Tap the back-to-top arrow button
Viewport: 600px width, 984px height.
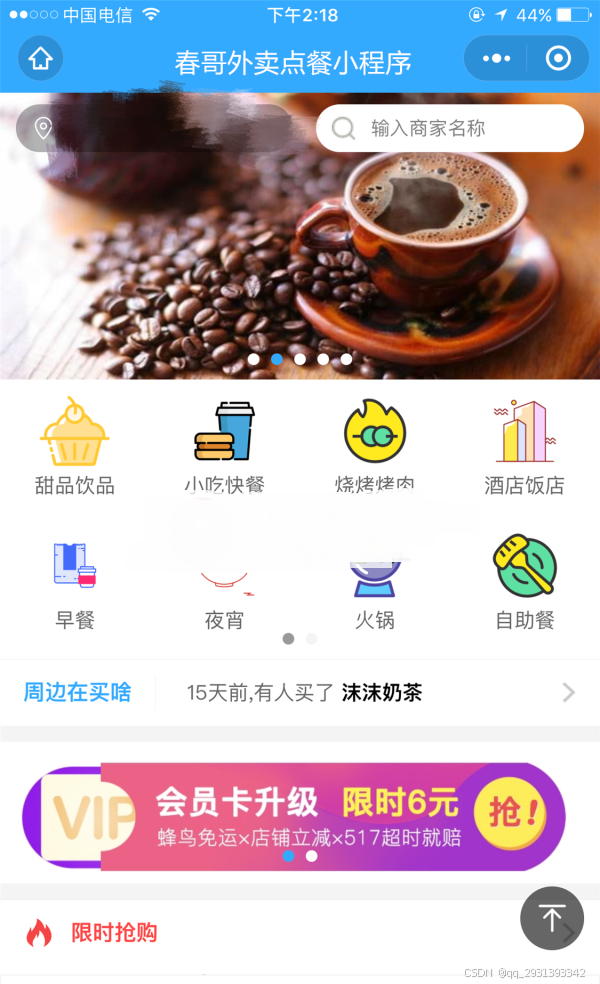pyautogui.click(x=552, y=918)
